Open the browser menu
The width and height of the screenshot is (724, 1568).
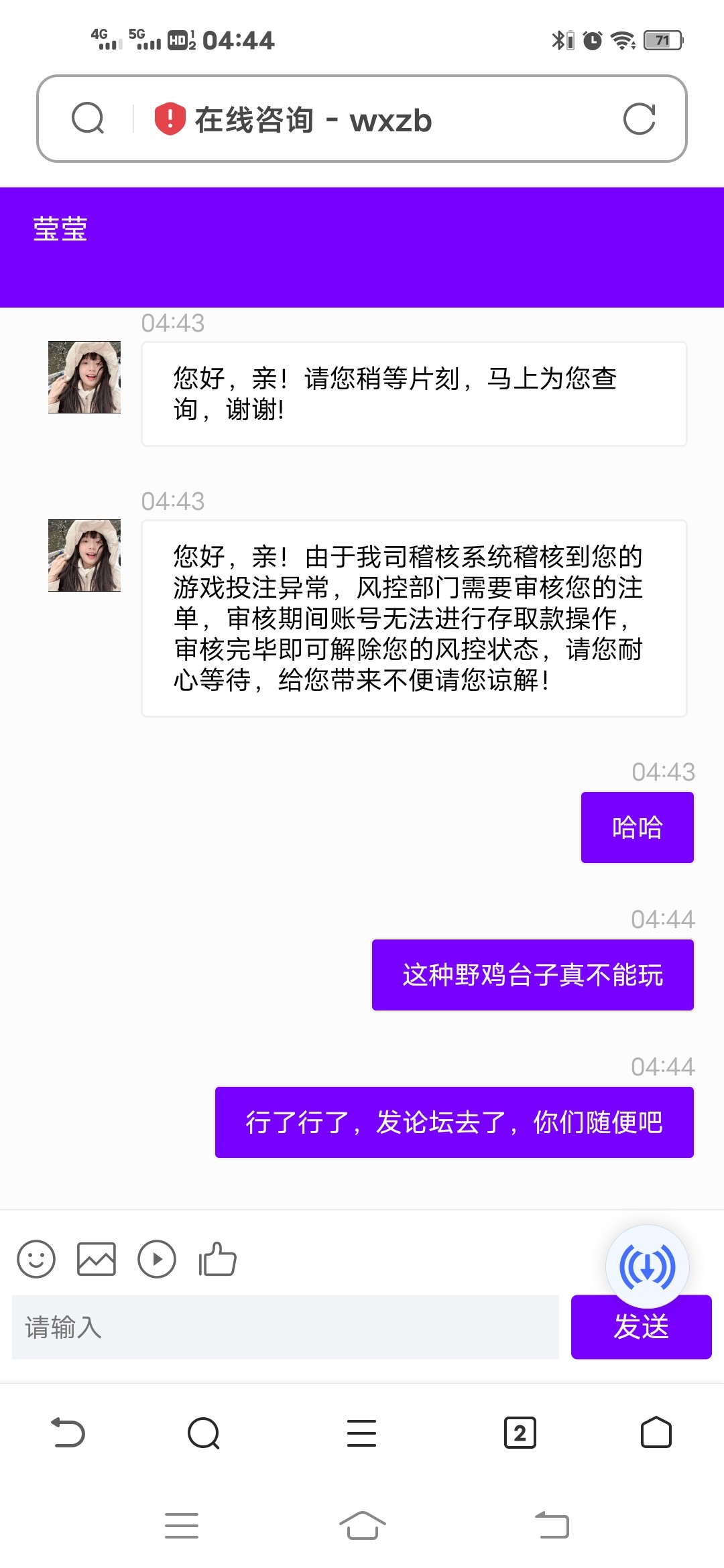click(361, 1433)
